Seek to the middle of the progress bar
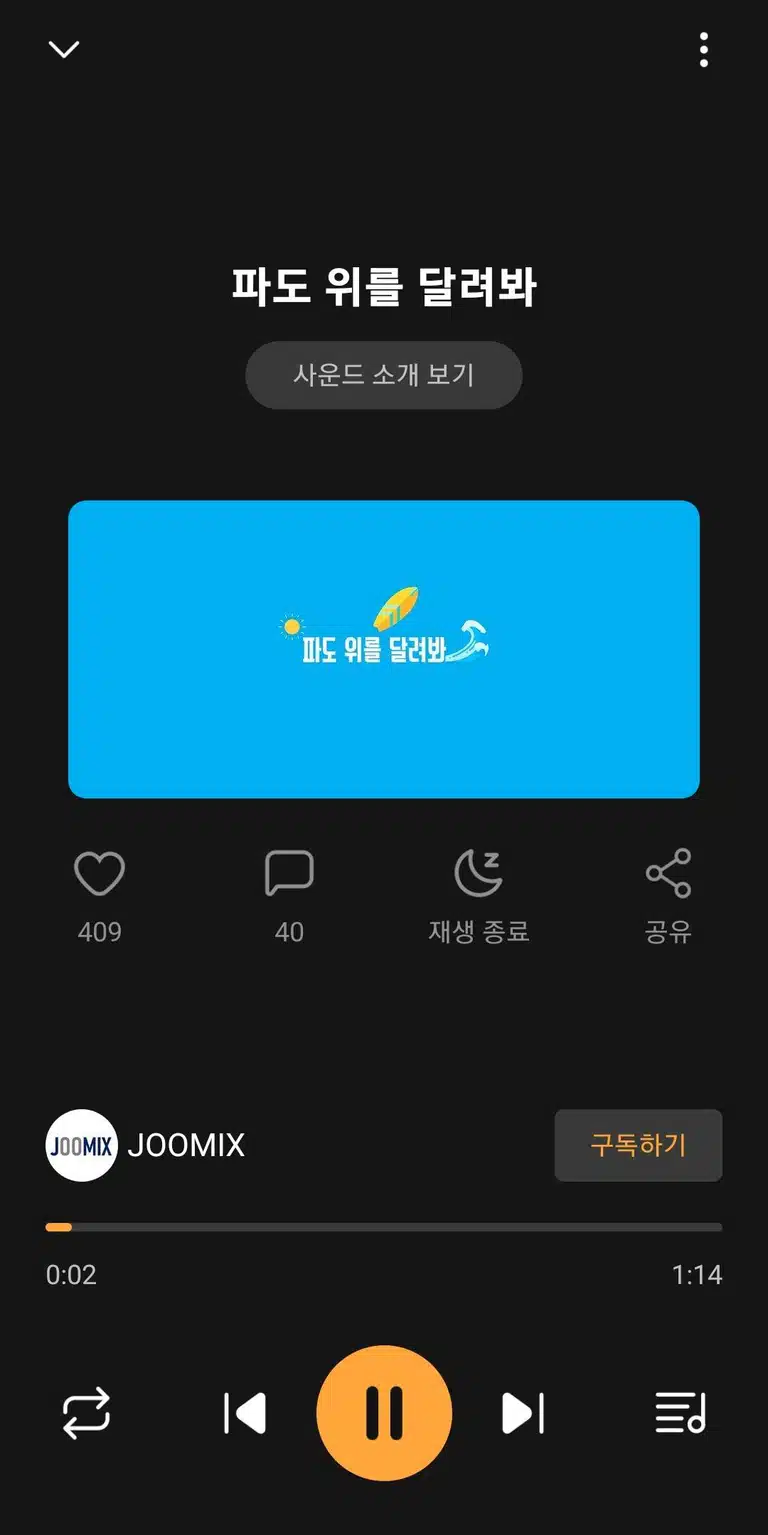This screenshot has width=768, height=1535. tap(384, 1227)
